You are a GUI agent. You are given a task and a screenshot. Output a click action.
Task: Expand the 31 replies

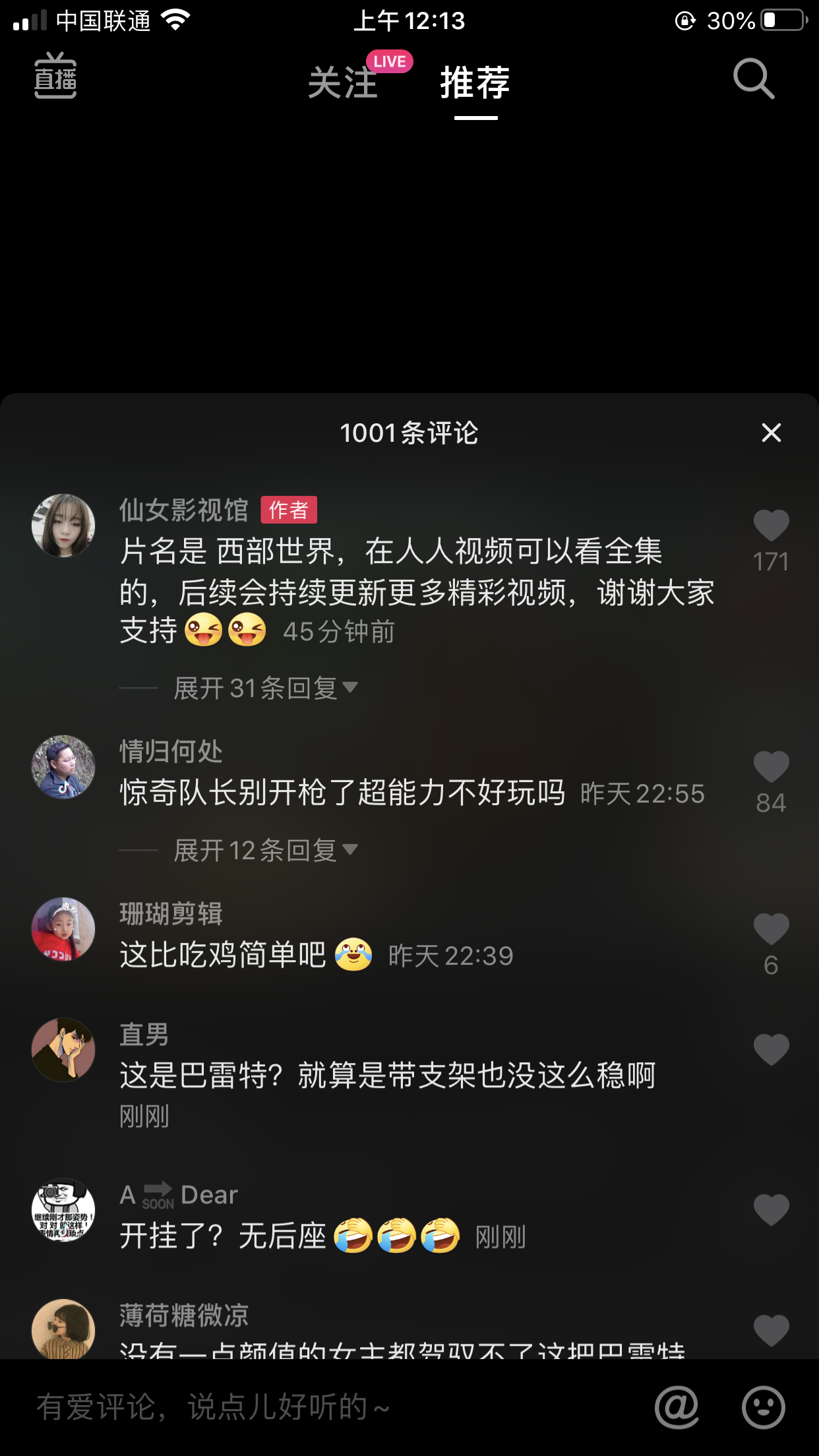point(265,688)
